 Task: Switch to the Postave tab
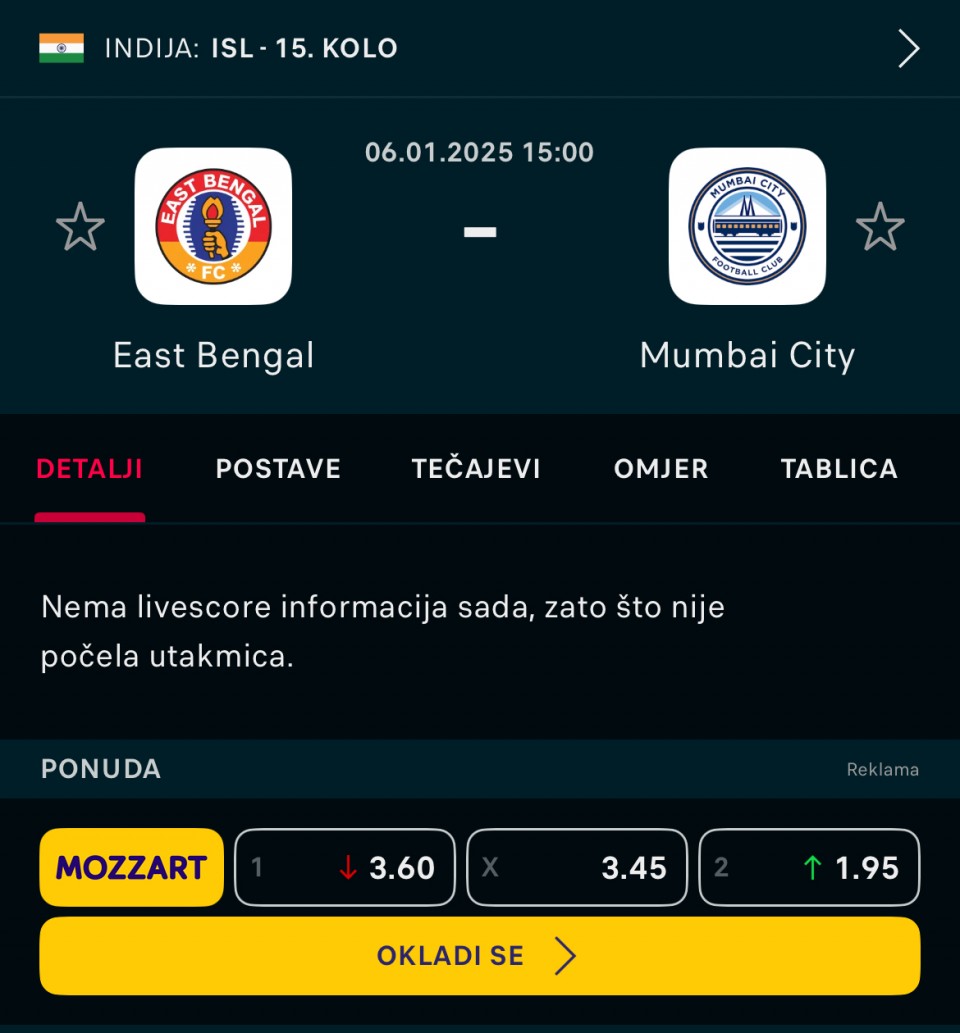coord(278,469)
